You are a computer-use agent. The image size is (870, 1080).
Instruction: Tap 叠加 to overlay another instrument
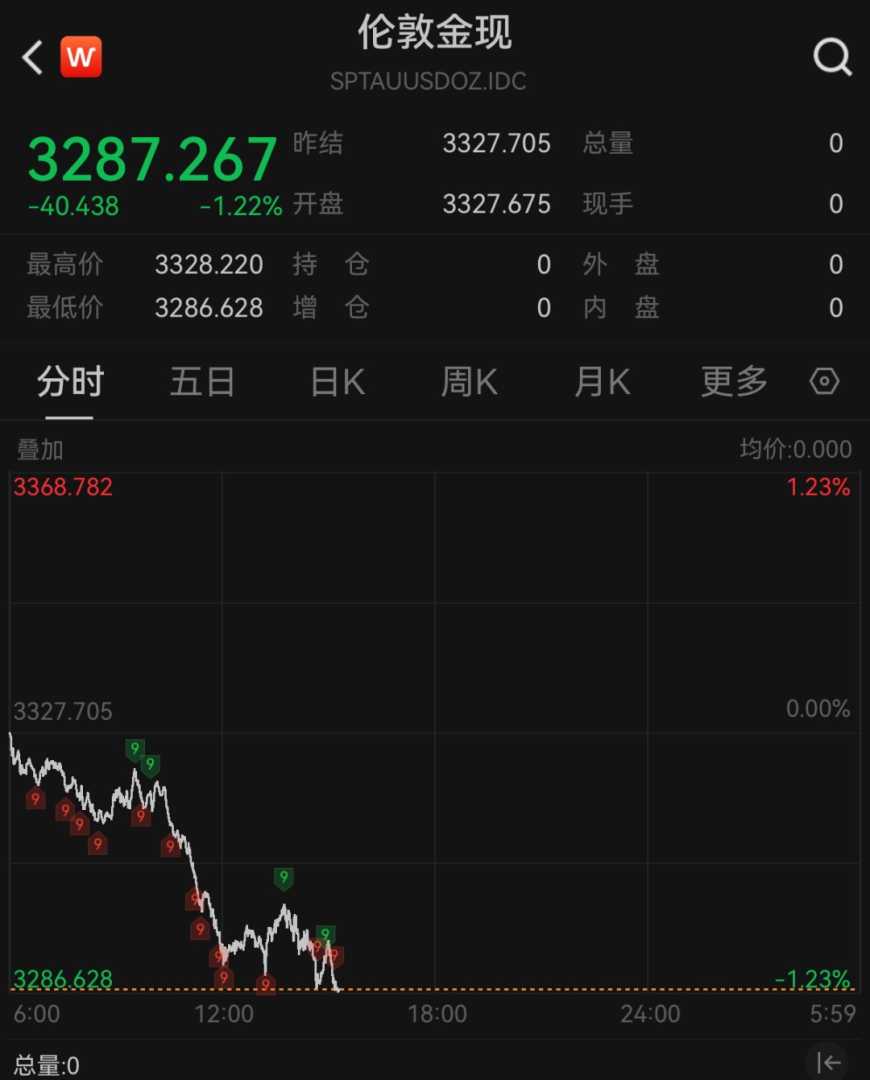tap(40, 450)
